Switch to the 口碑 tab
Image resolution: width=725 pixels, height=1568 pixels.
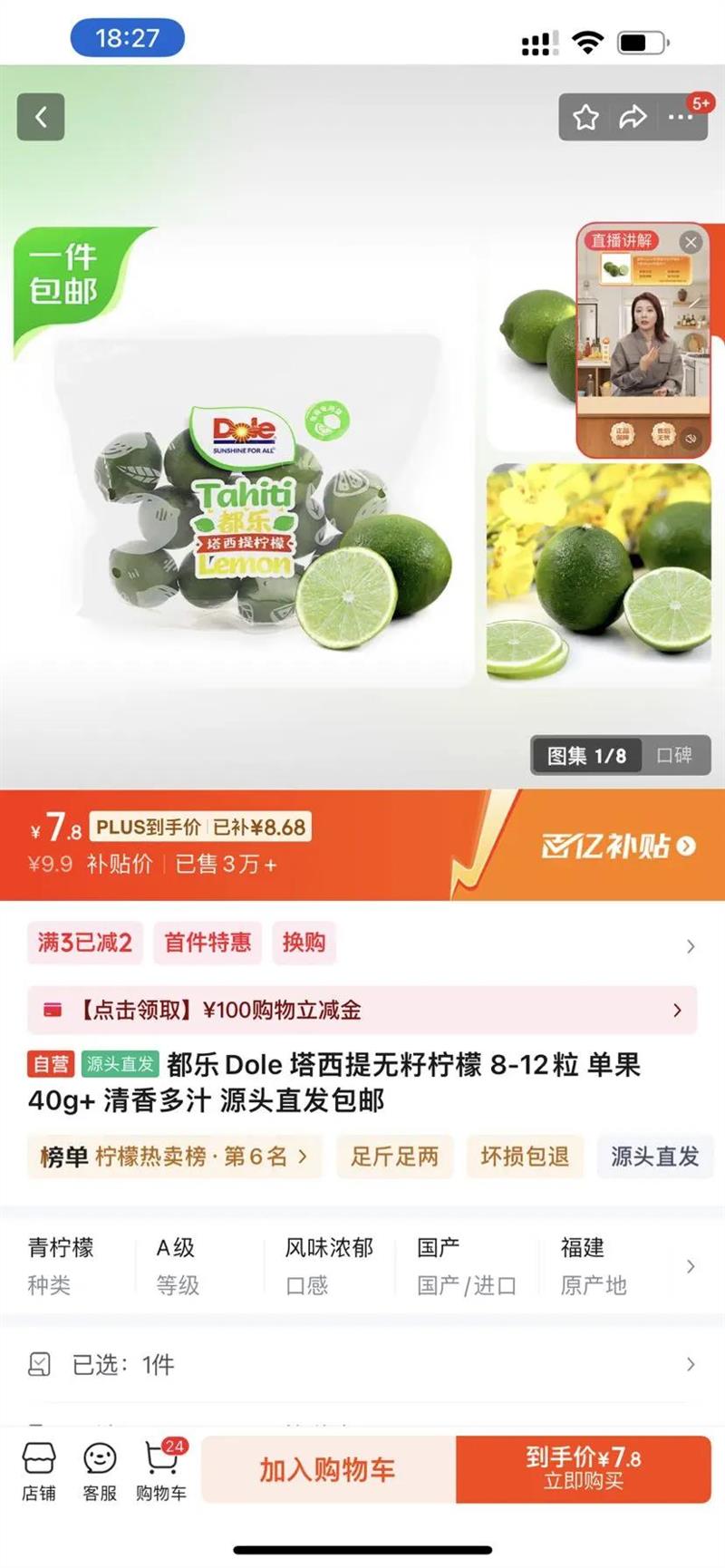pyautogui.click(x=674, y=755)
